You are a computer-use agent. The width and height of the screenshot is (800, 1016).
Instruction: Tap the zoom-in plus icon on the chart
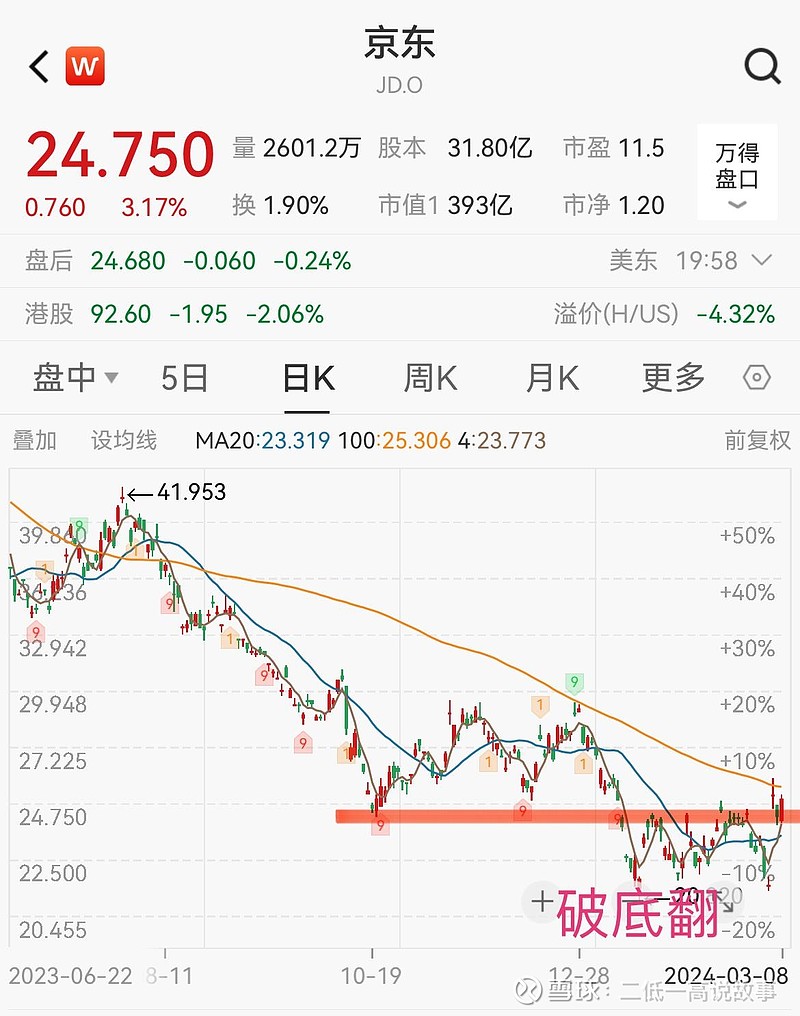542,902
